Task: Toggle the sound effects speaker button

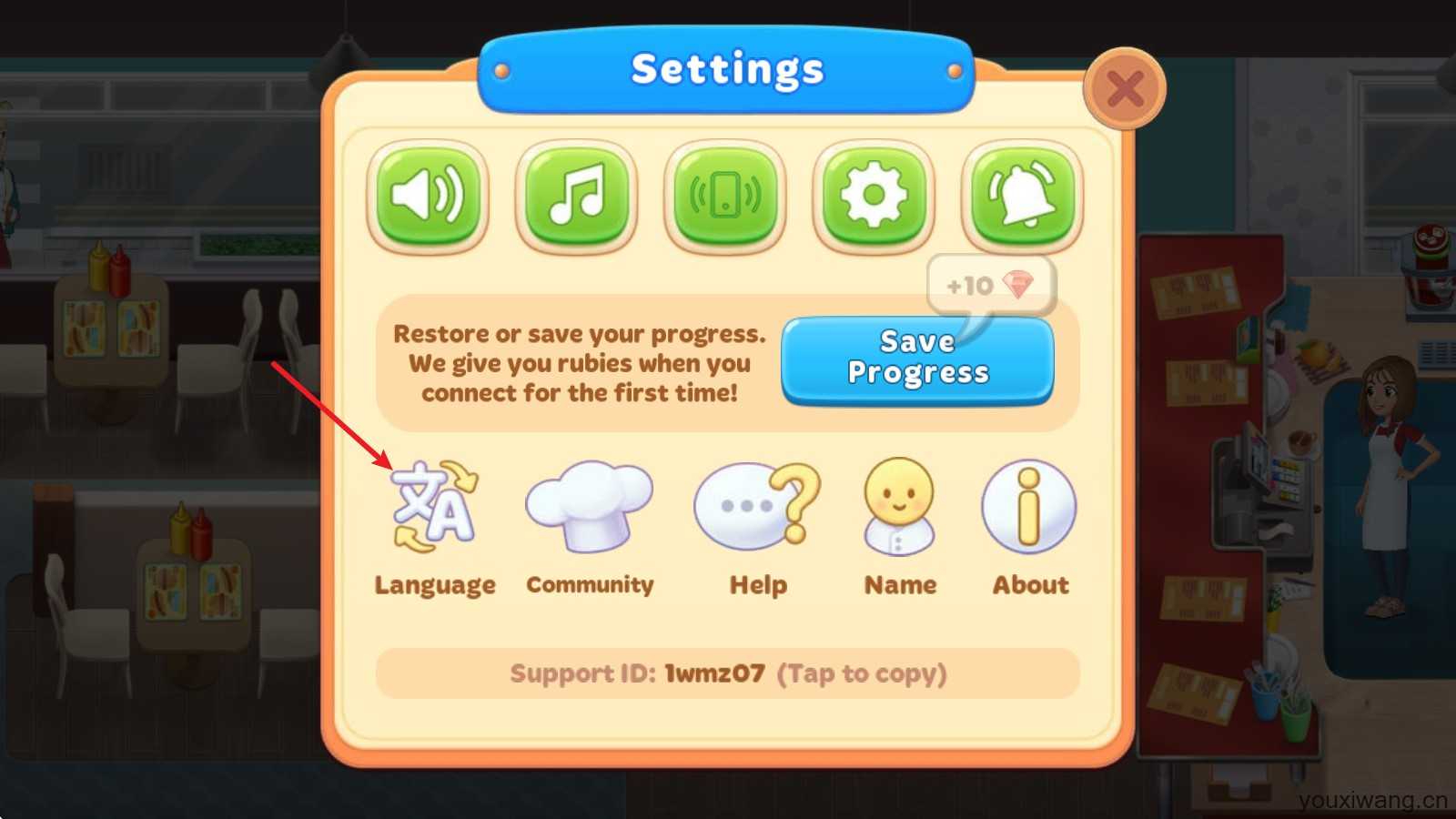Action: (x=428, y=196)
